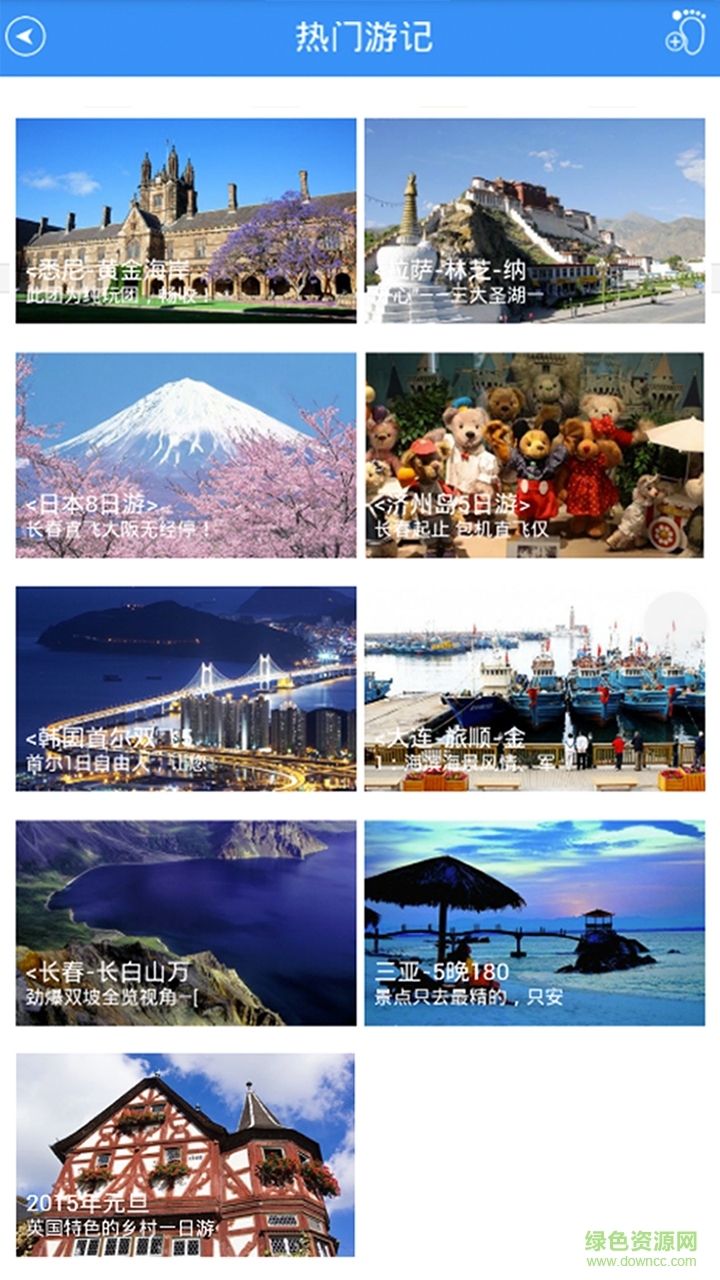Open the 长春-长白山 travel note
This screenshot has height=1280, width=720.
pyautogui.click(x=186, y=923)
